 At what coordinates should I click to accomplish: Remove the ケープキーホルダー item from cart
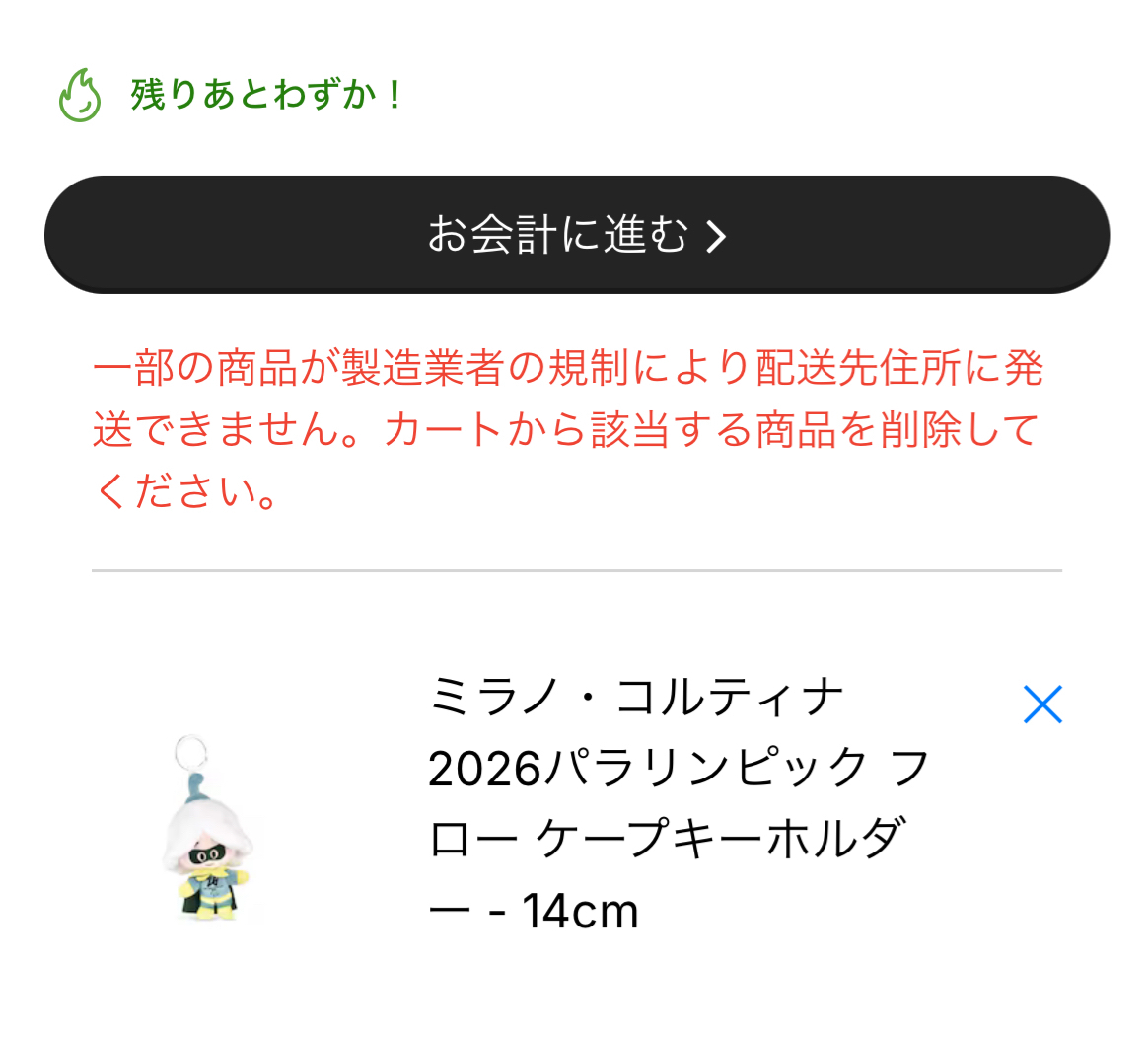(1041, 704)
